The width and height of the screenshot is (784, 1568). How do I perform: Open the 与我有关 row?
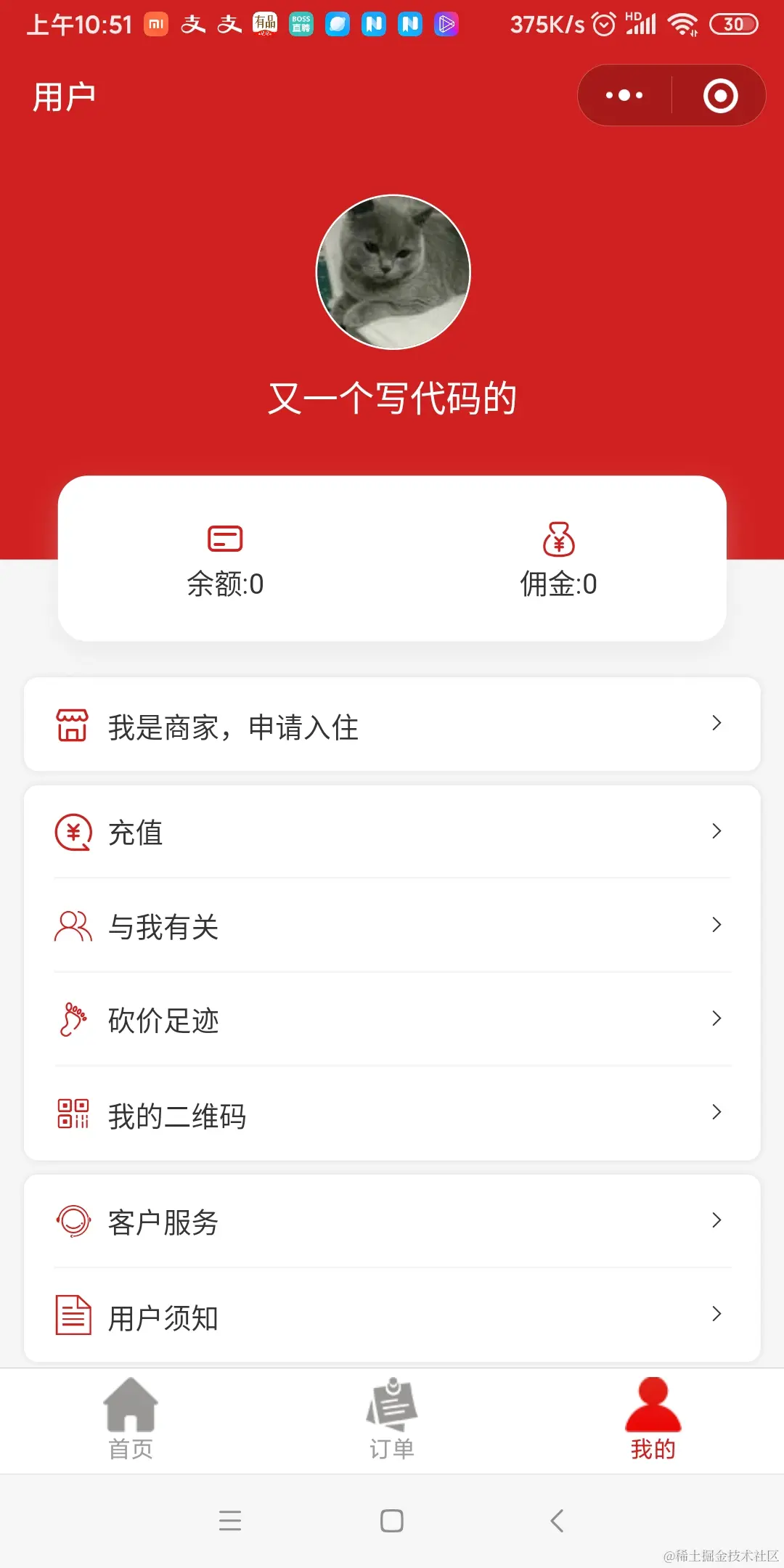pyautogui.click(x=392, y=926)
